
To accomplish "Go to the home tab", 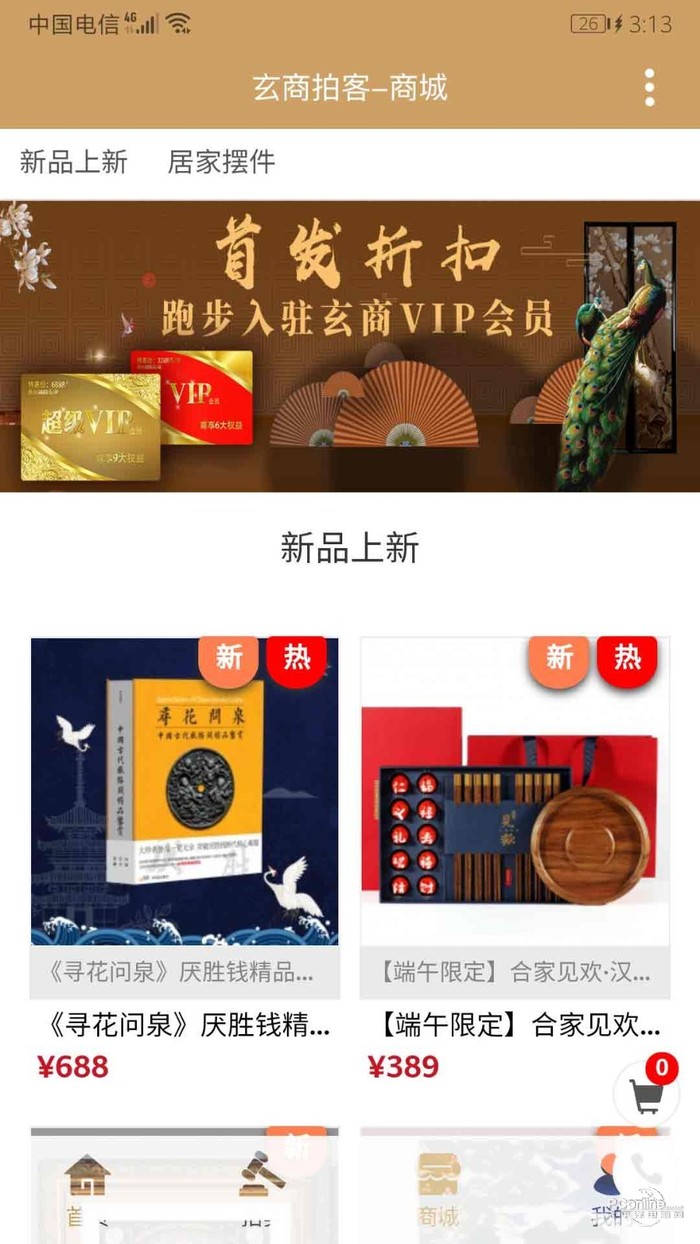I will click(x=88, y=1190).
